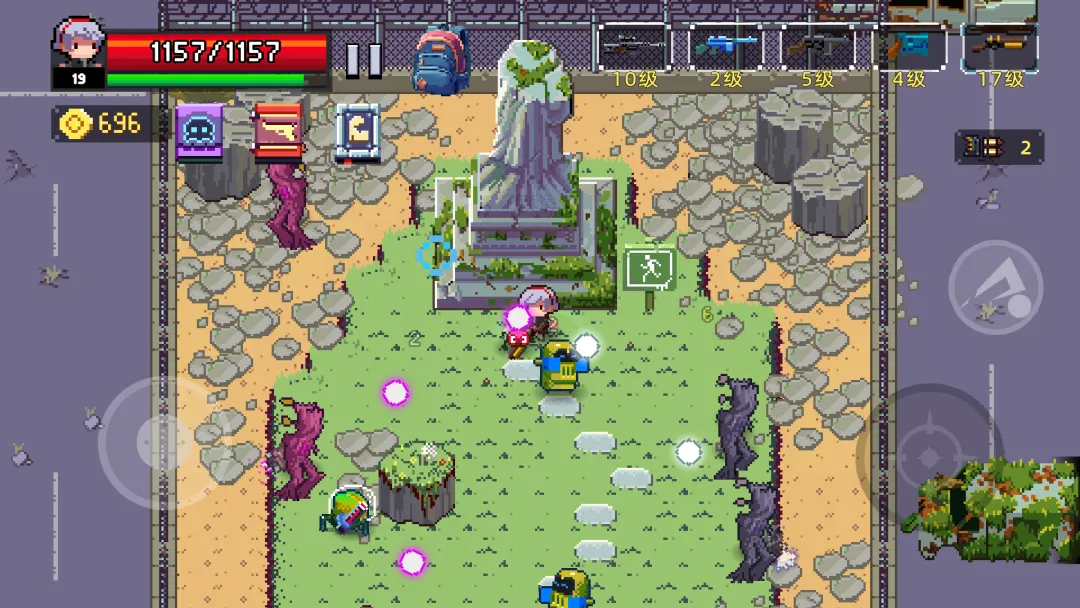Open the character card icon
The width and height of the screenshot is (1080, 608).
(358, 131)
